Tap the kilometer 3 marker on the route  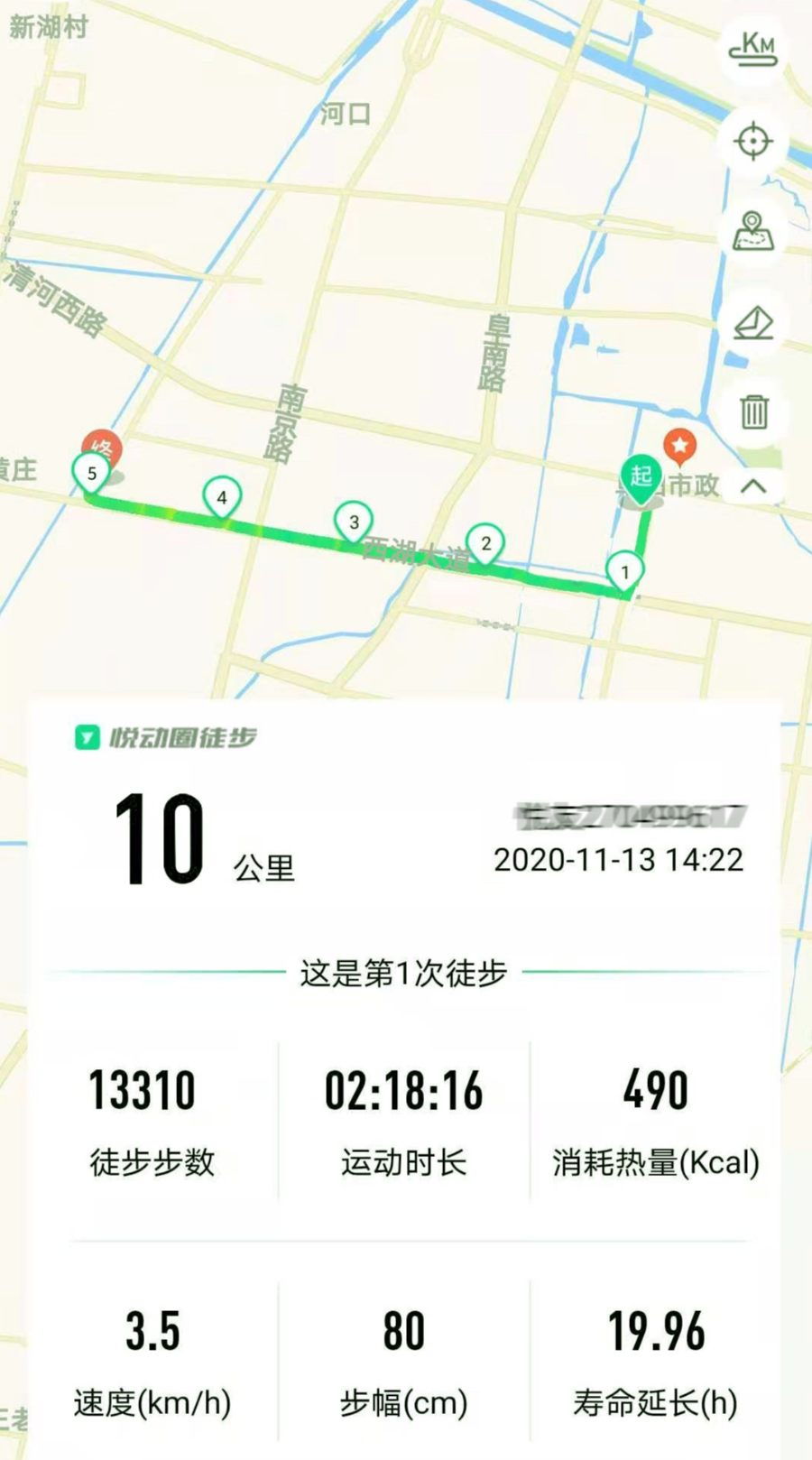[354, 522]
